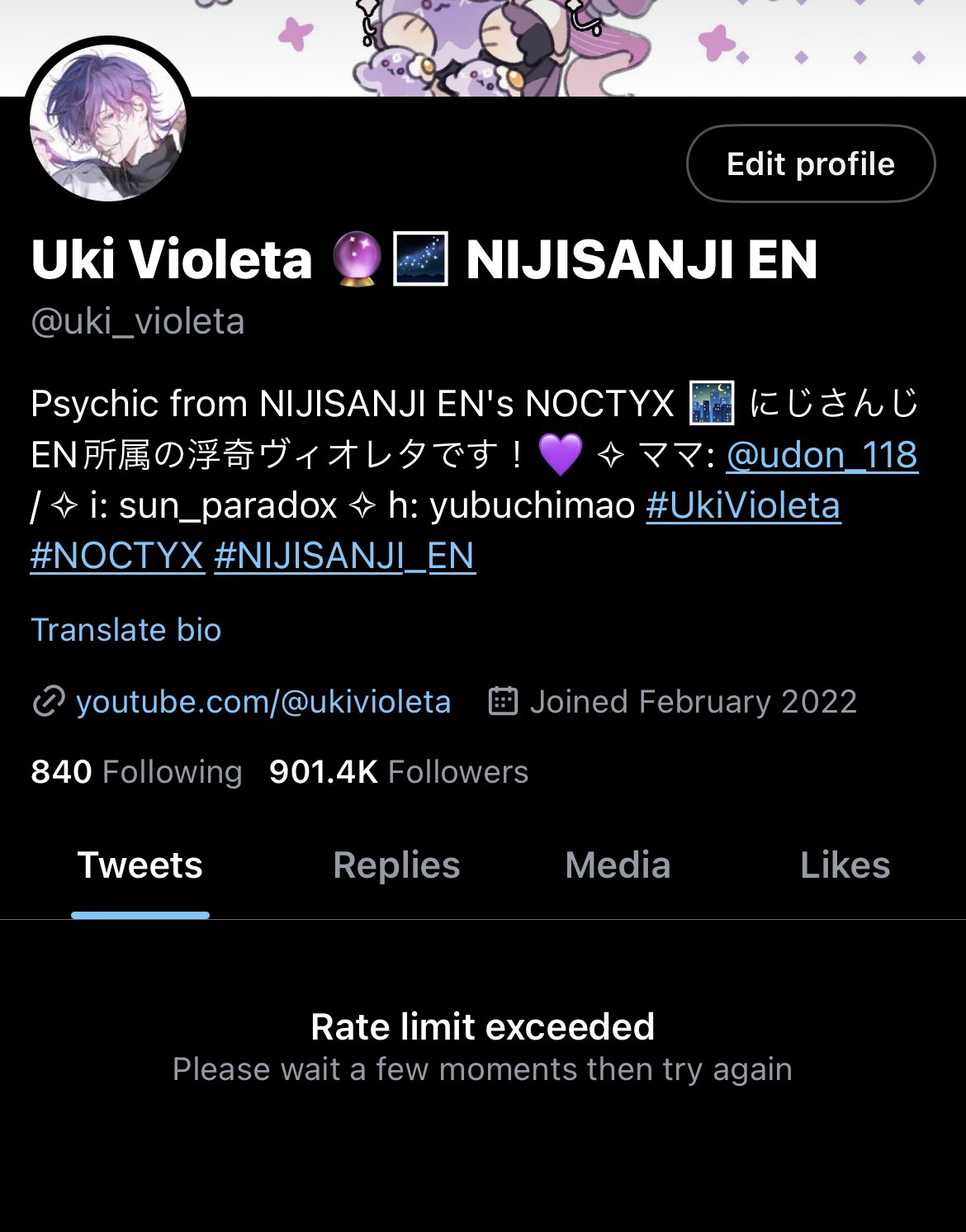This screenshot has width=966, height=1232.
Task: Tap the Edit profile button
Action: pos(810,163)
